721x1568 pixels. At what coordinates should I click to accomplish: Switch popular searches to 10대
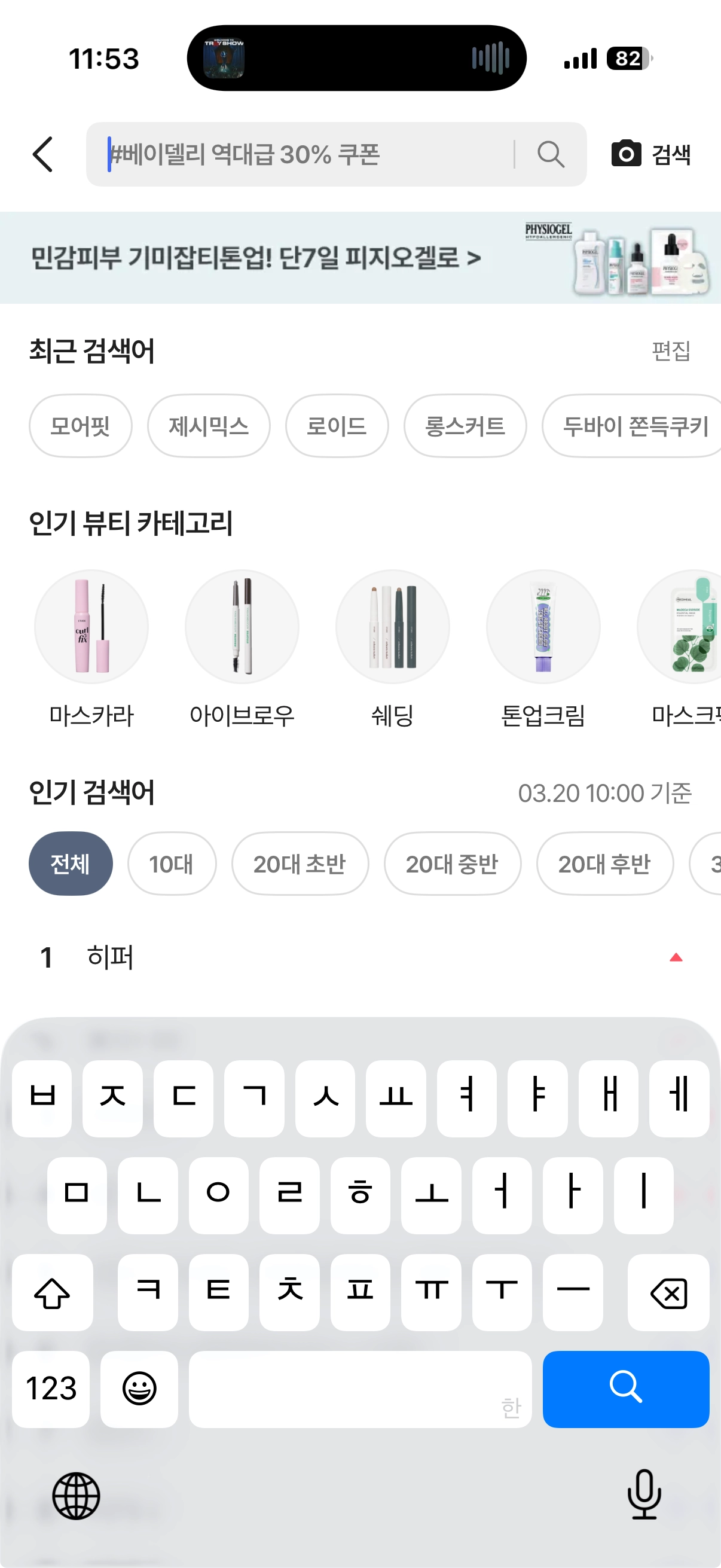(172, 863)
